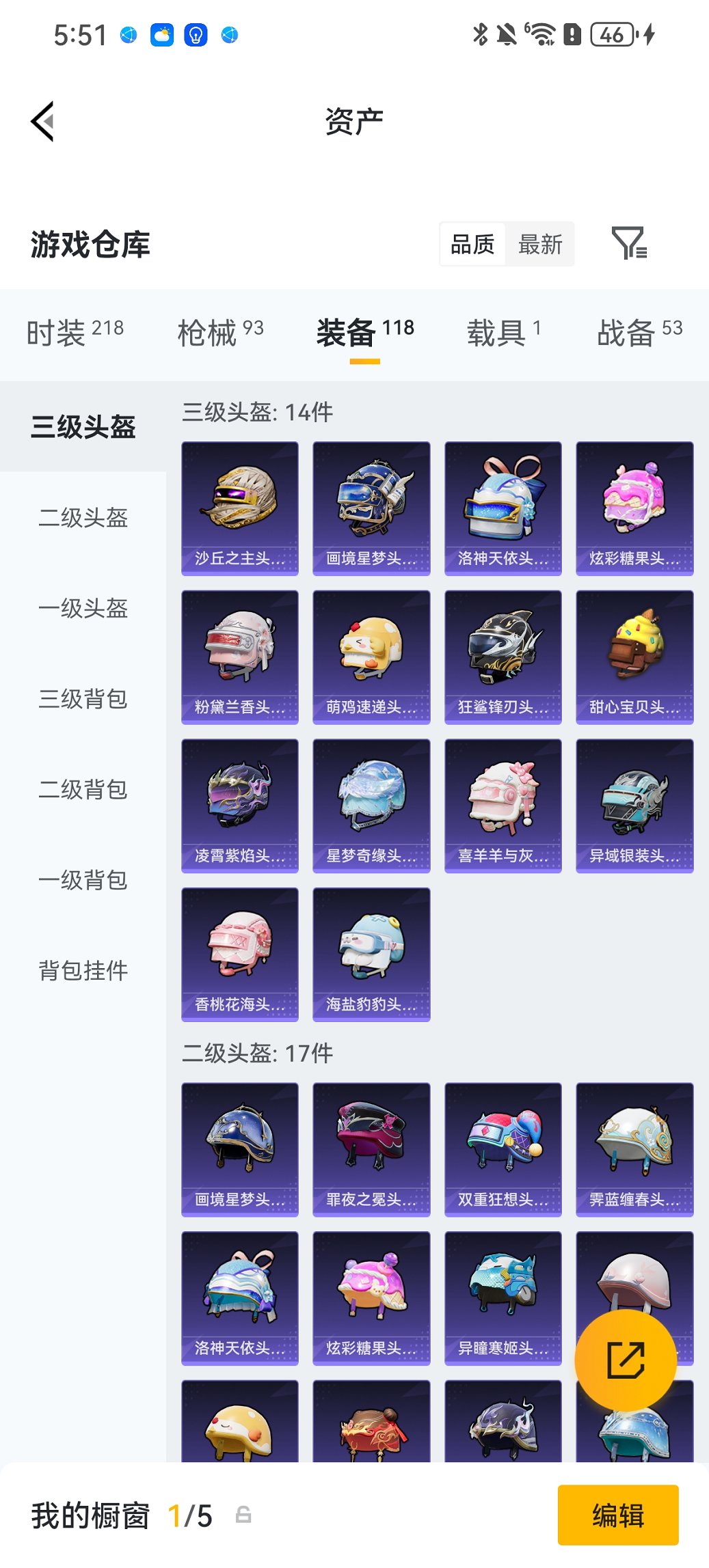Image resolution: width=709 pixels, height=1568 pixels.
Task: Open the 洛神天依头盔 item thumbnail
Action: [503, 506]
